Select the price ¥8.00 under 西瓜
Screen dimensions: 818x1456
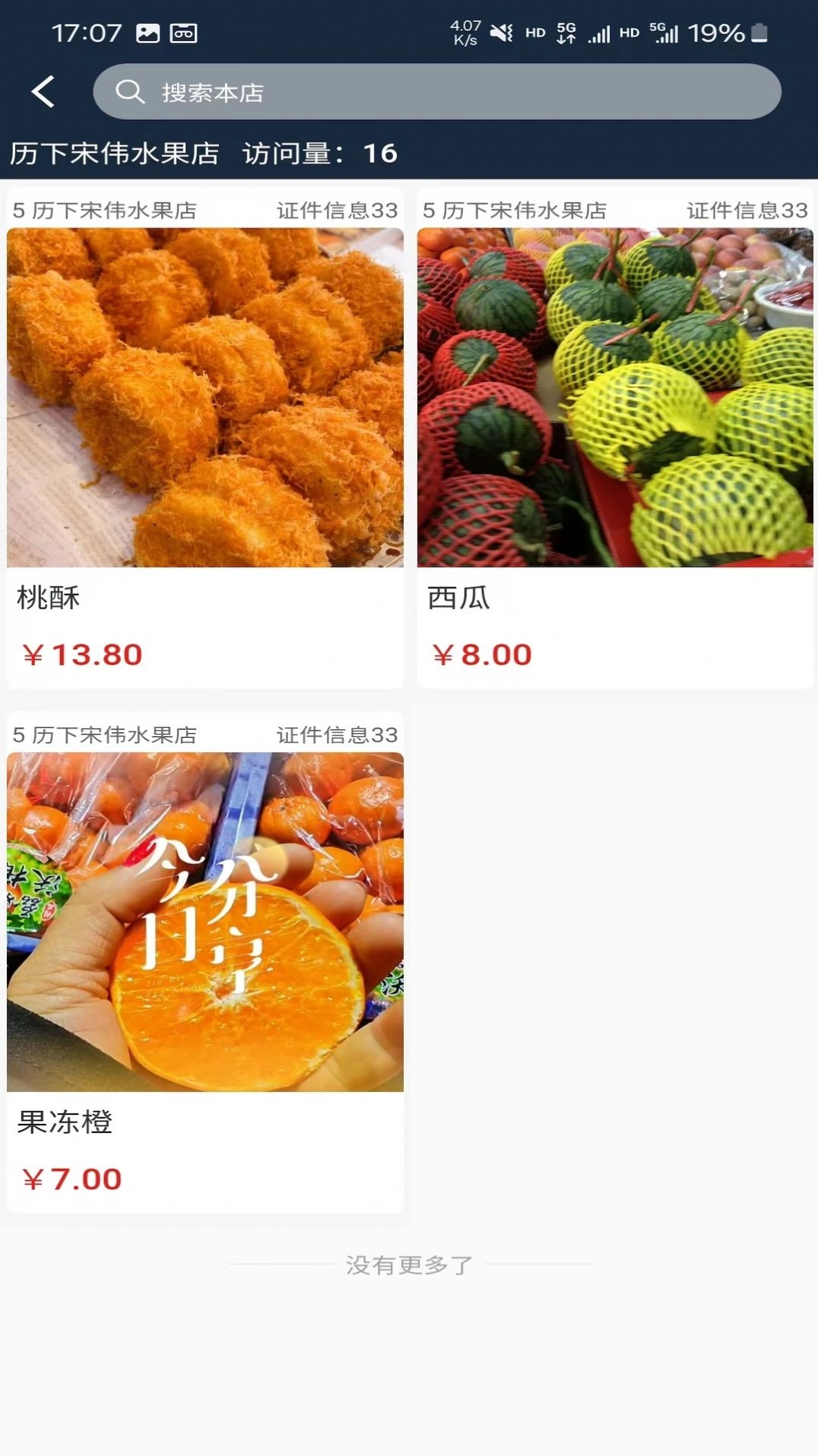[x=482, y=654]
